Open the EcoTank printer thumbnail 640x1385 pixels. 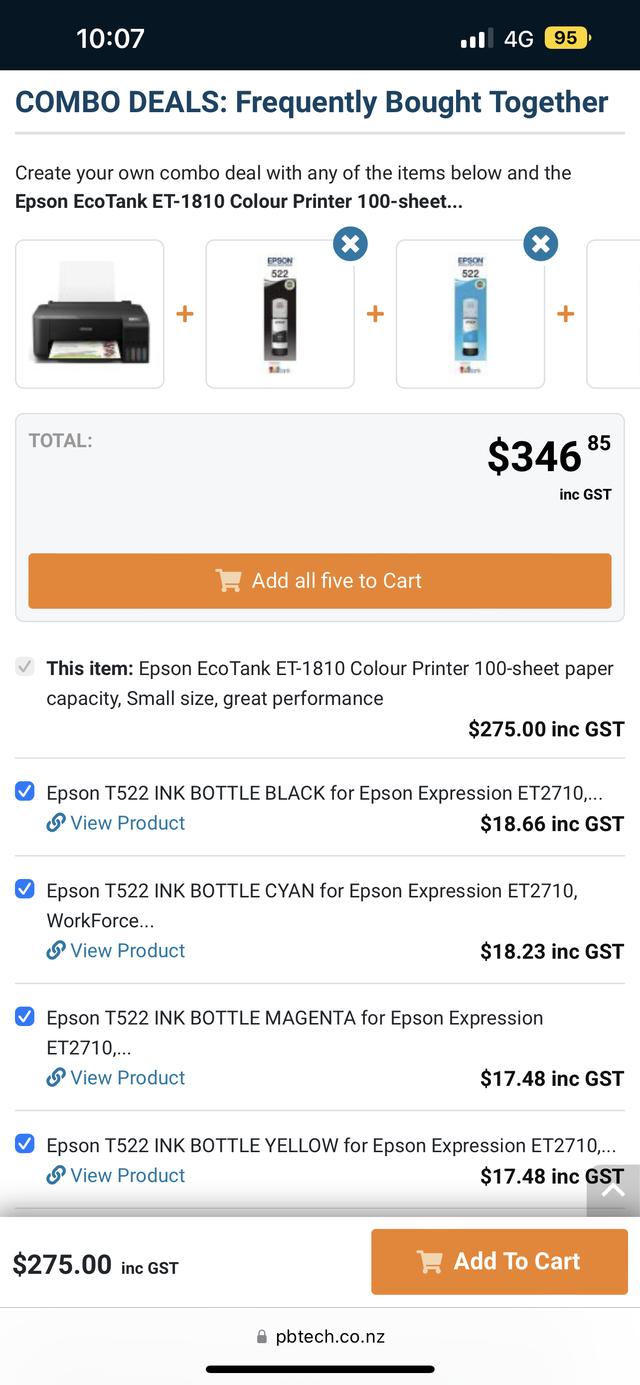(90, 315)
